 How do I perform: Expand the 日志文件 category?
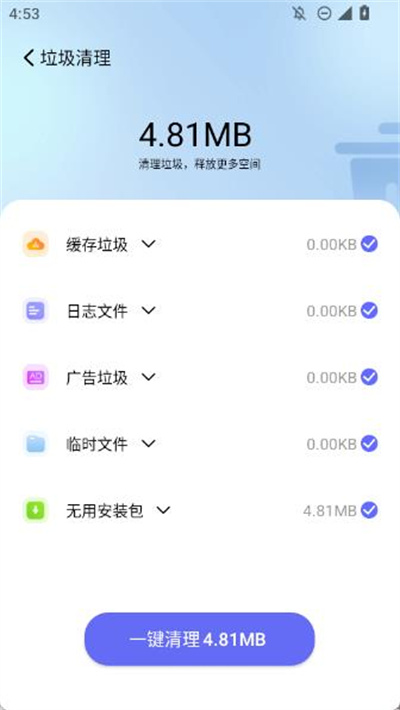click(x=149, y=311)
